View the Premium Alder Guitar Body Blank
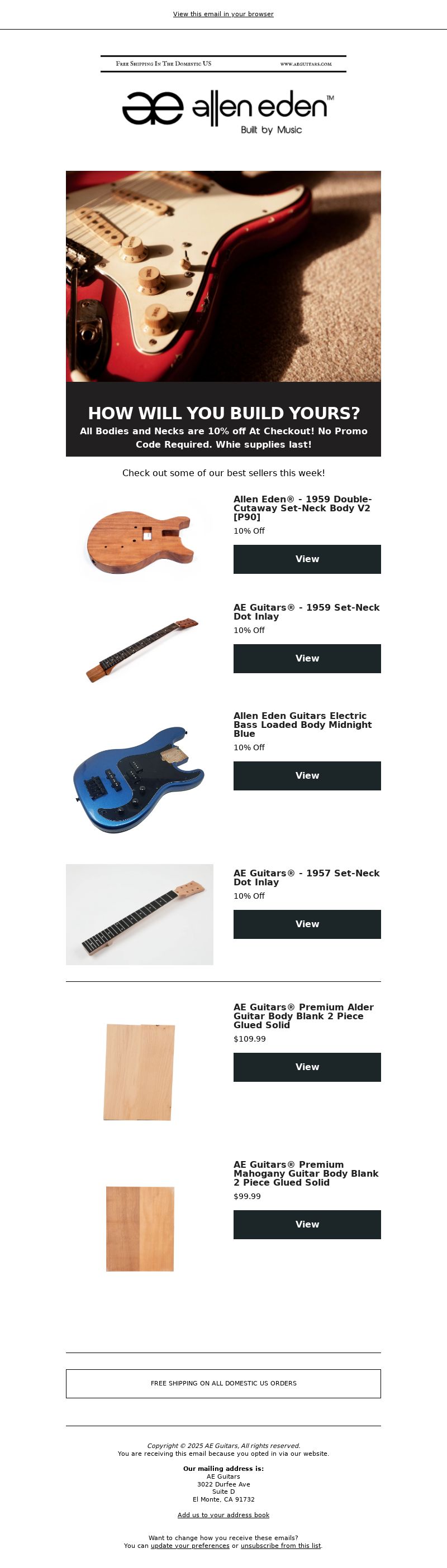 (x=307, y=1066)
